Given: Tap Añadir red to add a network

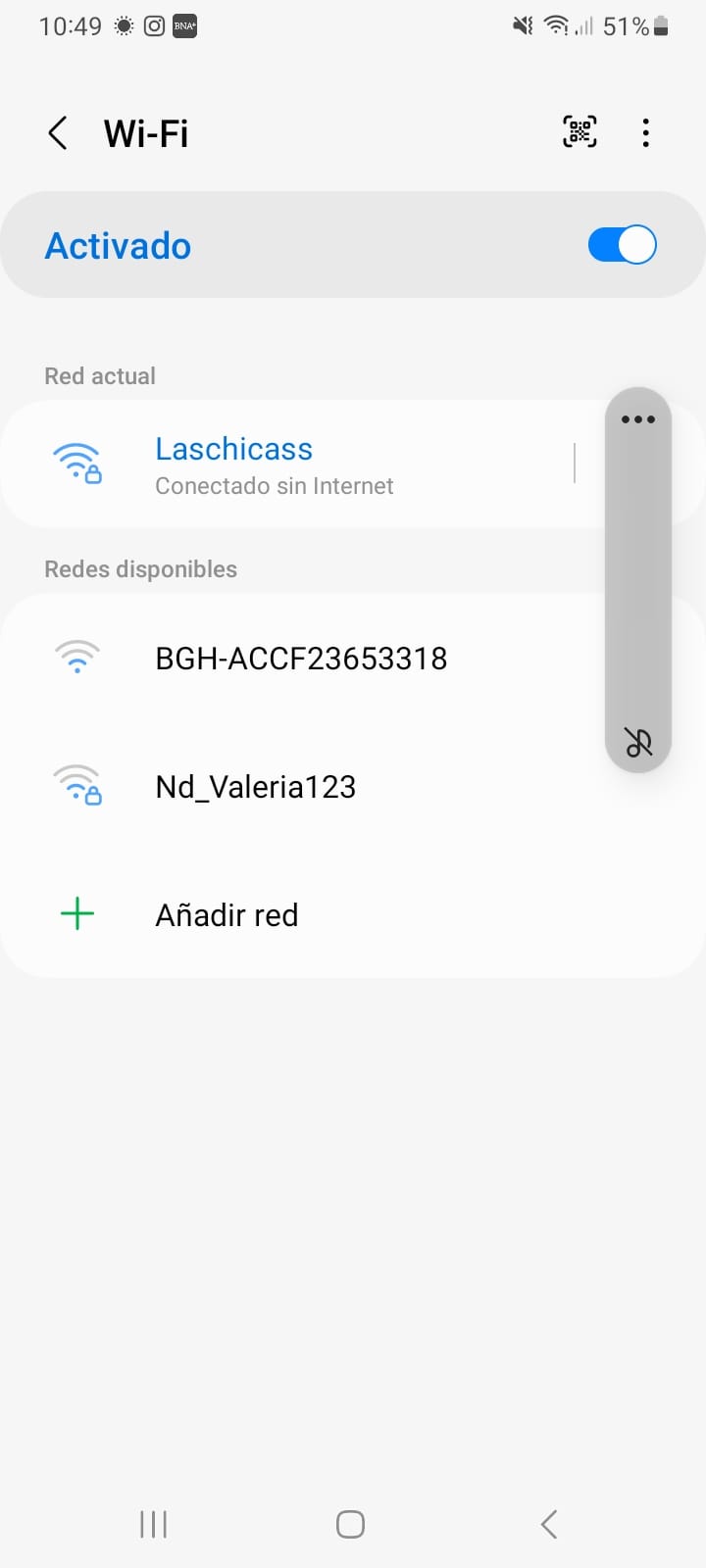Looking at the screenshot, I should 226,915.
